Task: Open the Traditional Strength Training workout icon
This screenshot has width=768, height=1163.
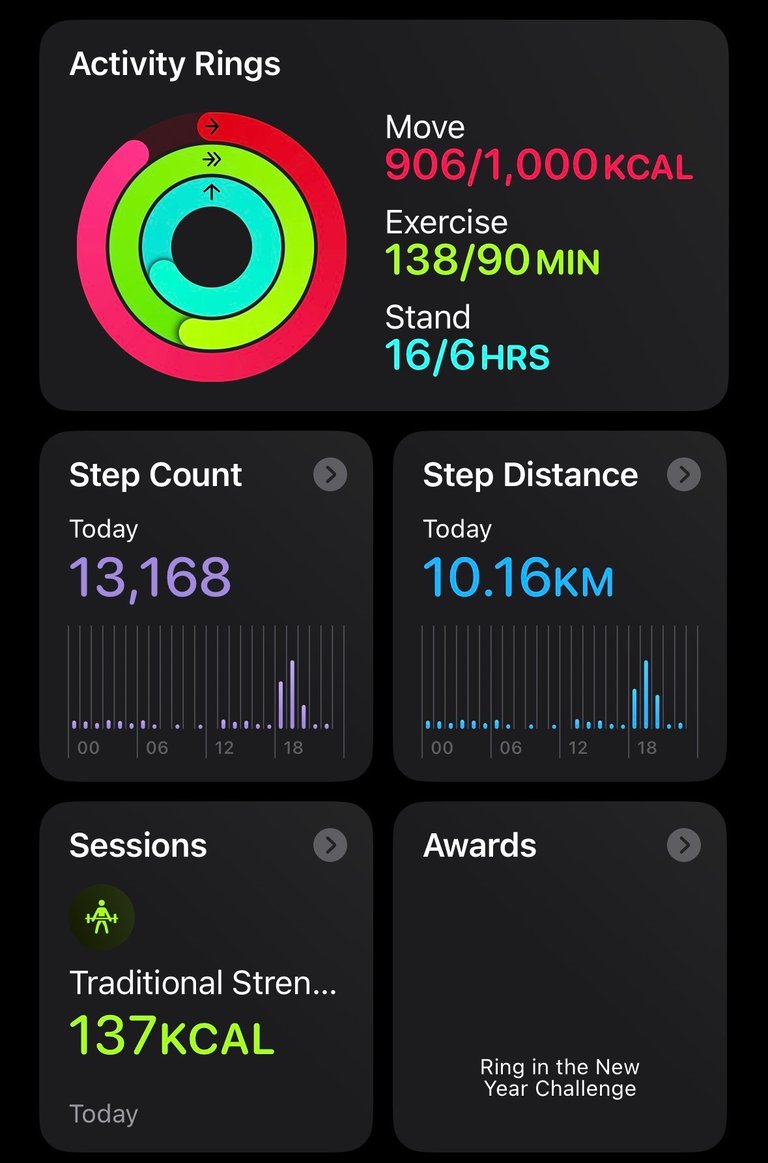Action: tap(103, 916)
